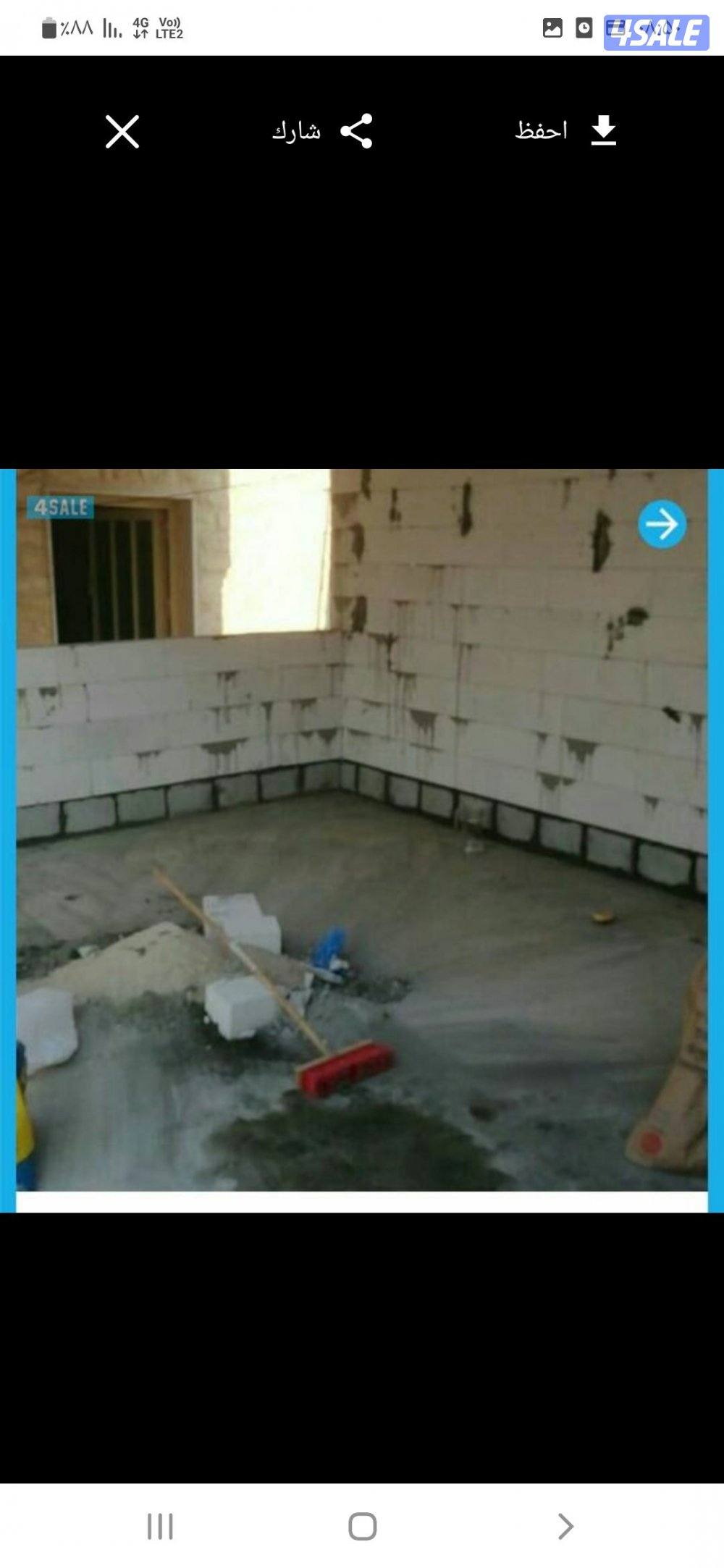This screenshot has height=1568, width=724.
Task: Tap the next-image arrow on the photo
Action: [x=663, y=525]
